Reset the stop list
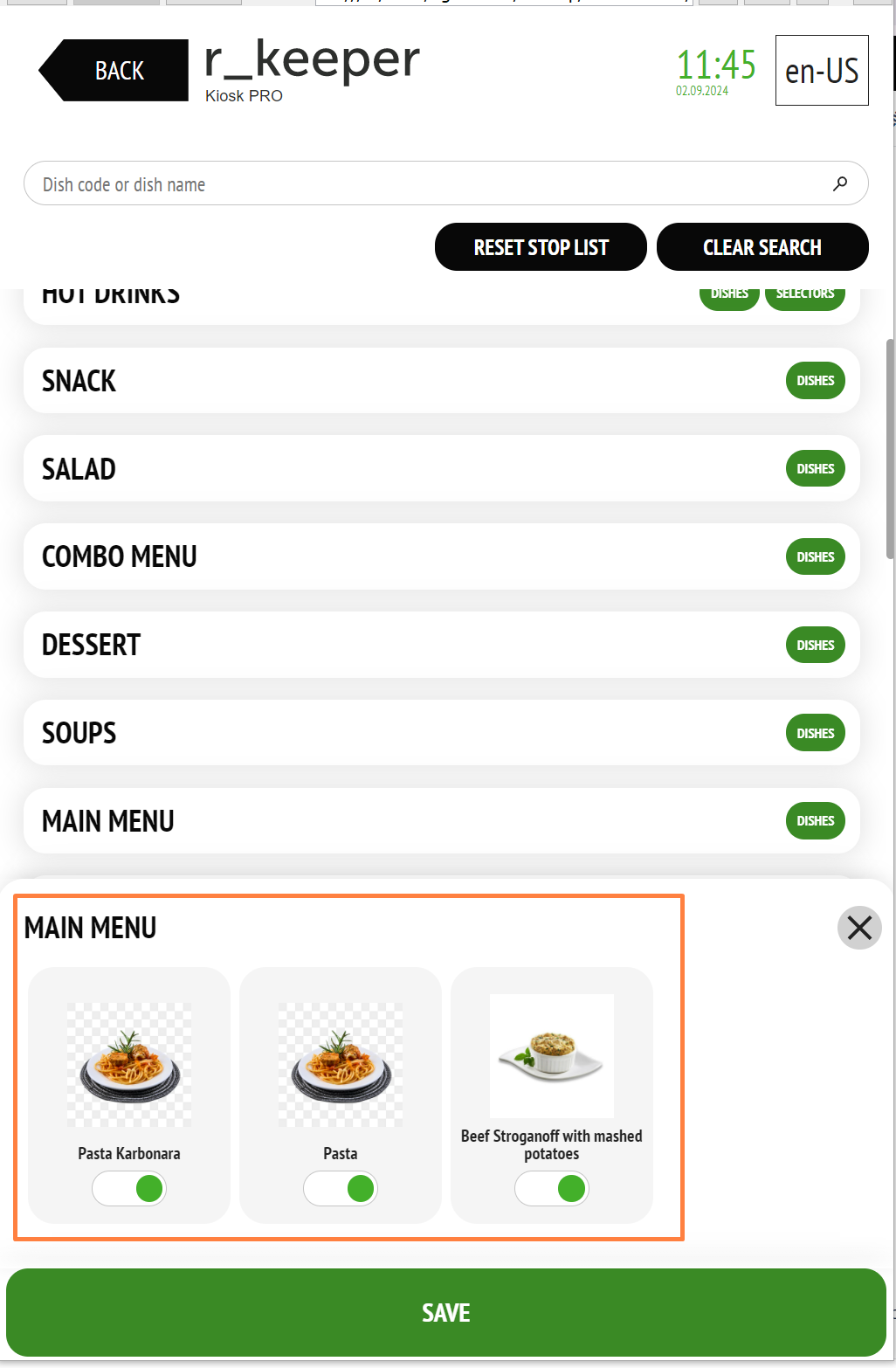This screenshot has height=1368, width=896. coord(541,247)
